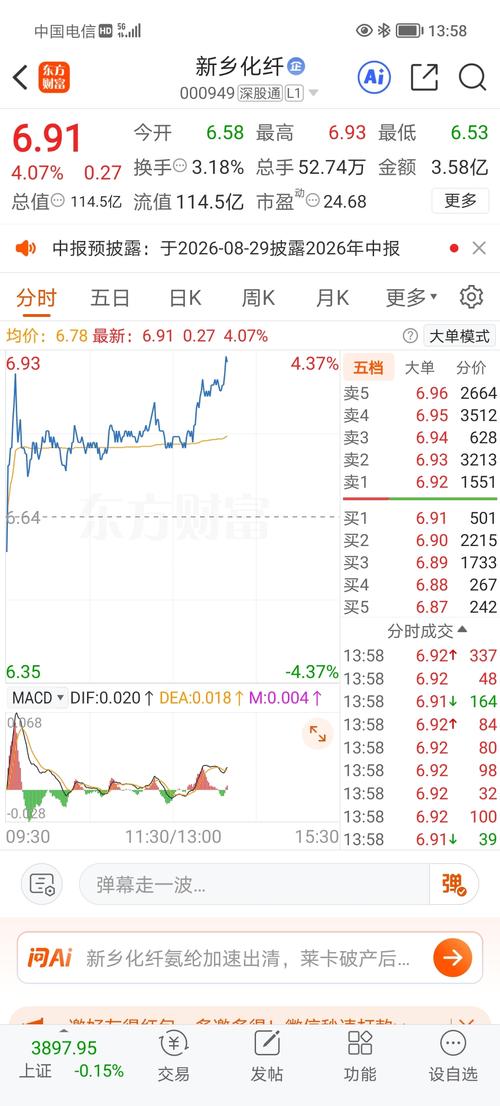This screenshot has width=500, height=1106.
Task: Switch to 周K chart tab
Action: click(x=258, y=298)
